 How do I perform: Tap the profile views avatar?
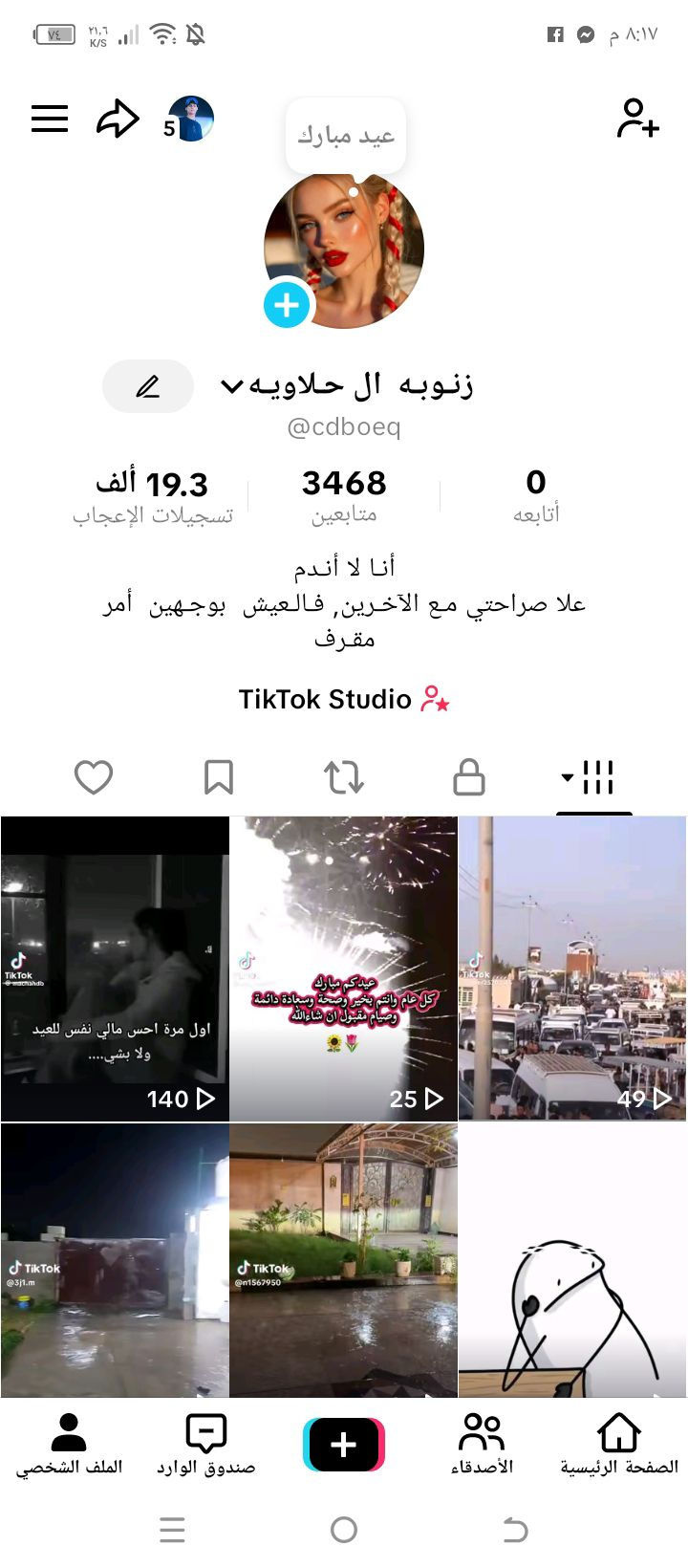click(x=191, y=120)
